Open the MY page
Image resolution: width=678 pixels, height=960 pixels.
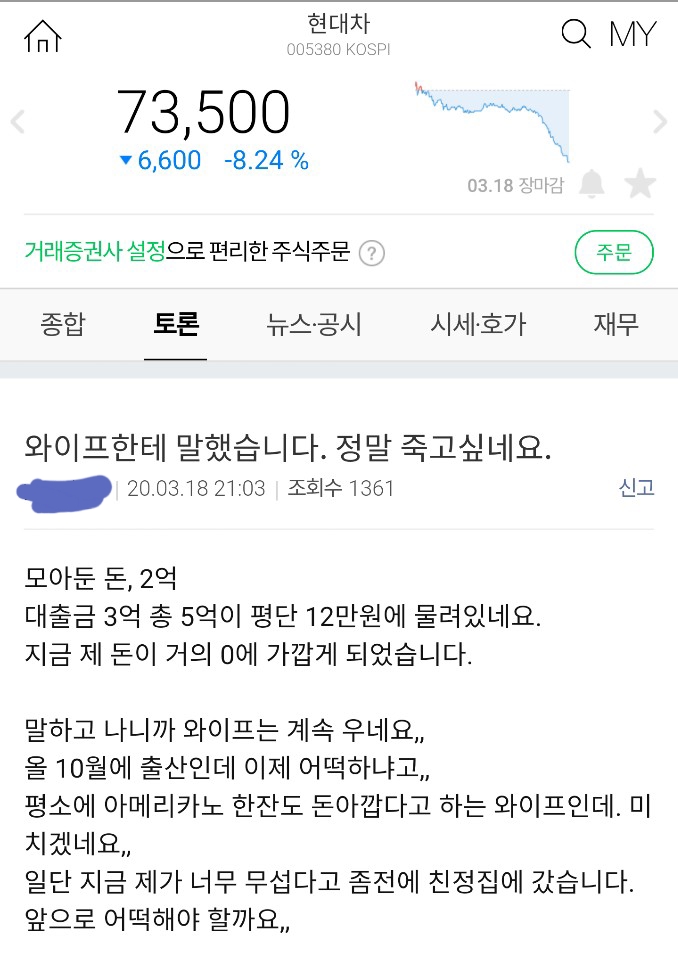632,35
